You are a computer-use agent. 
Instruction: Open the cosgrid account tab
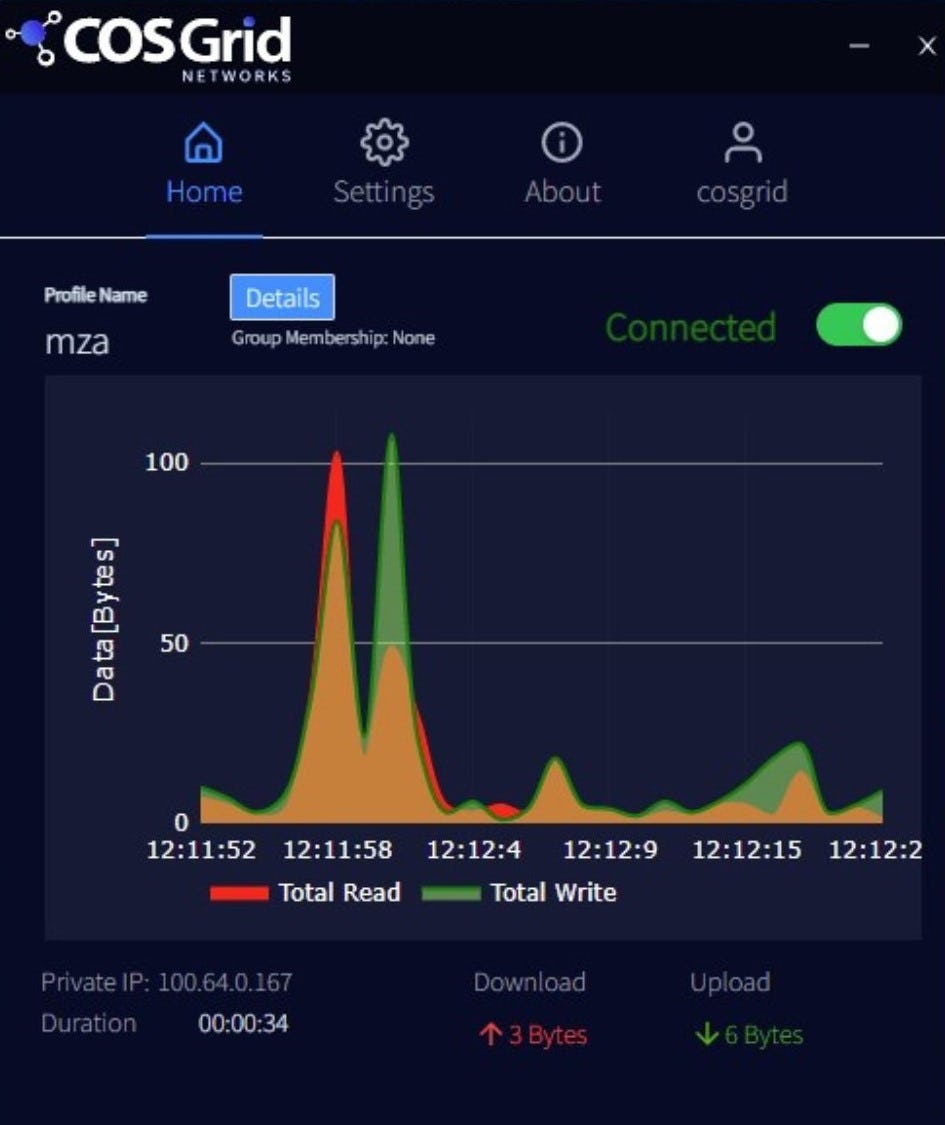[x=742, y=164]
